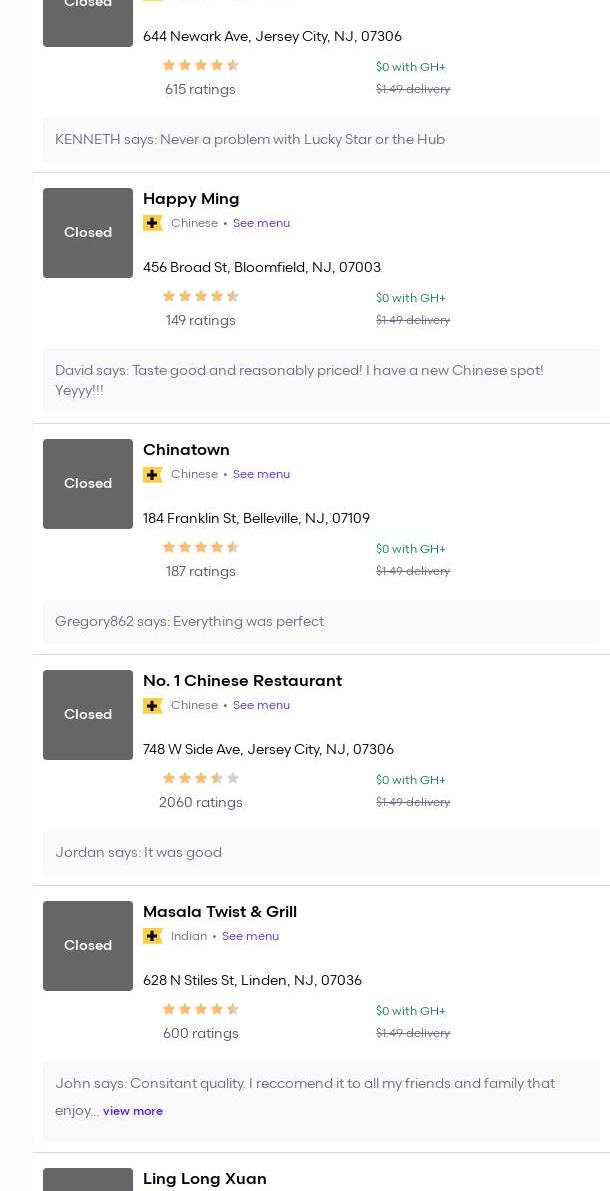Open Masala Twist & Grill listing

click(x=220, y=912)
